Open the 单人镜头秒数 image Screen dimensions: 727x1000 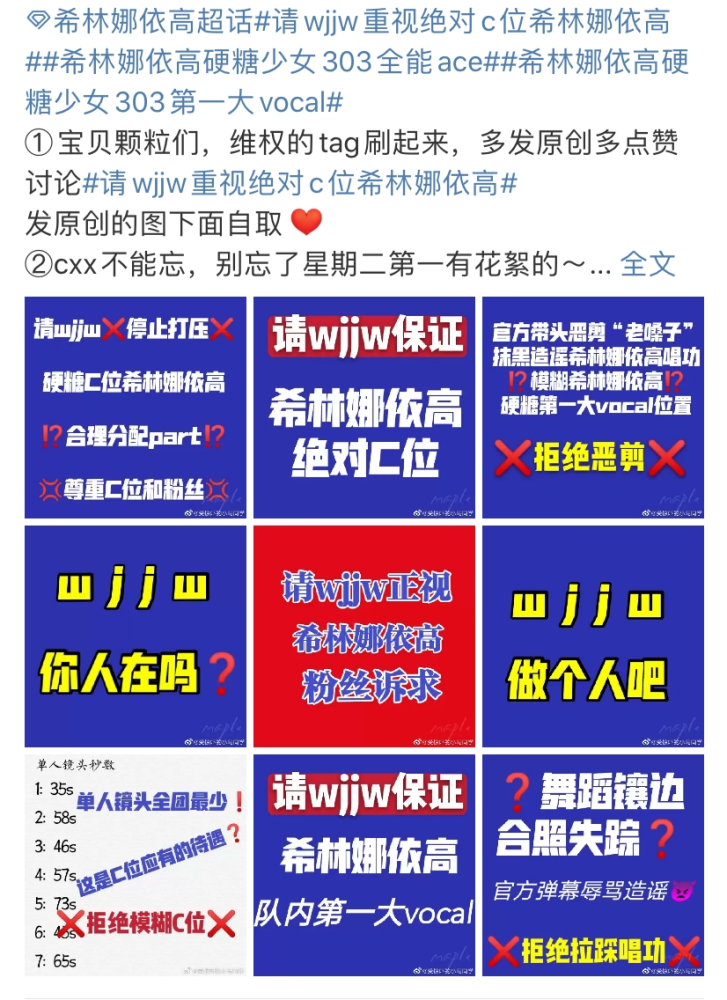tap(135, 865)
